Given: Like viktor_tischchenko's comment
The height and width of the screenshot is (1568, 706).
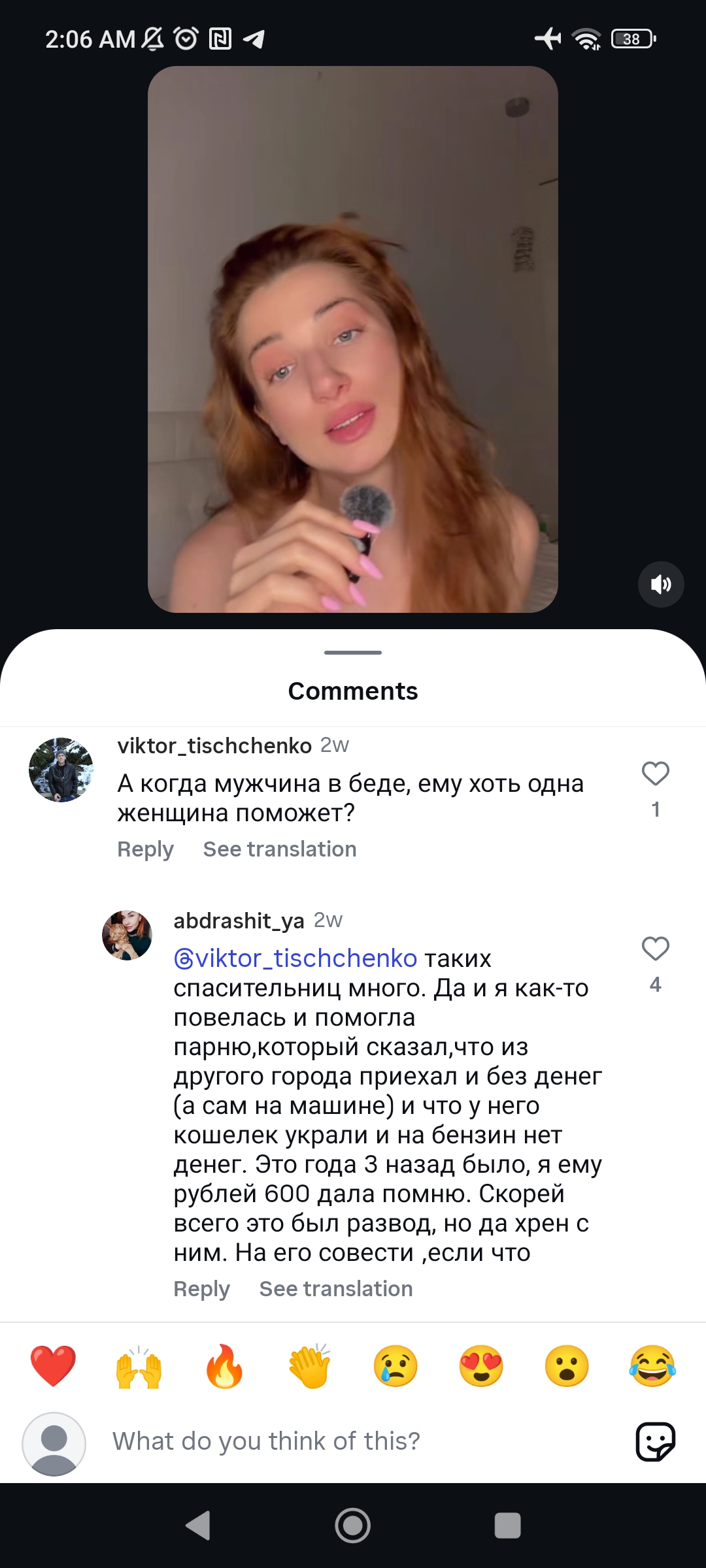Looking at the screenshot, I should [x=655, y=774].
